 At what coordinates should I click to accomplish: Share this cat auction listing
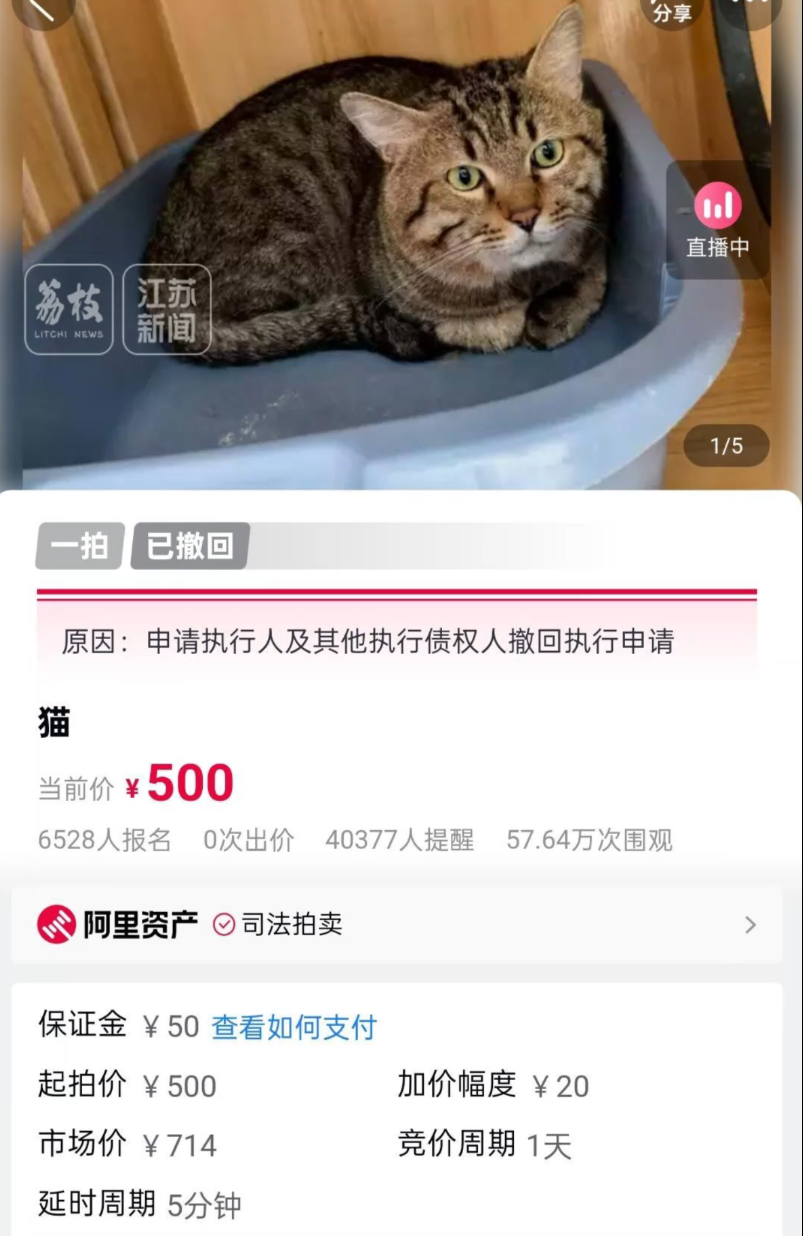(x=672, y=10)
